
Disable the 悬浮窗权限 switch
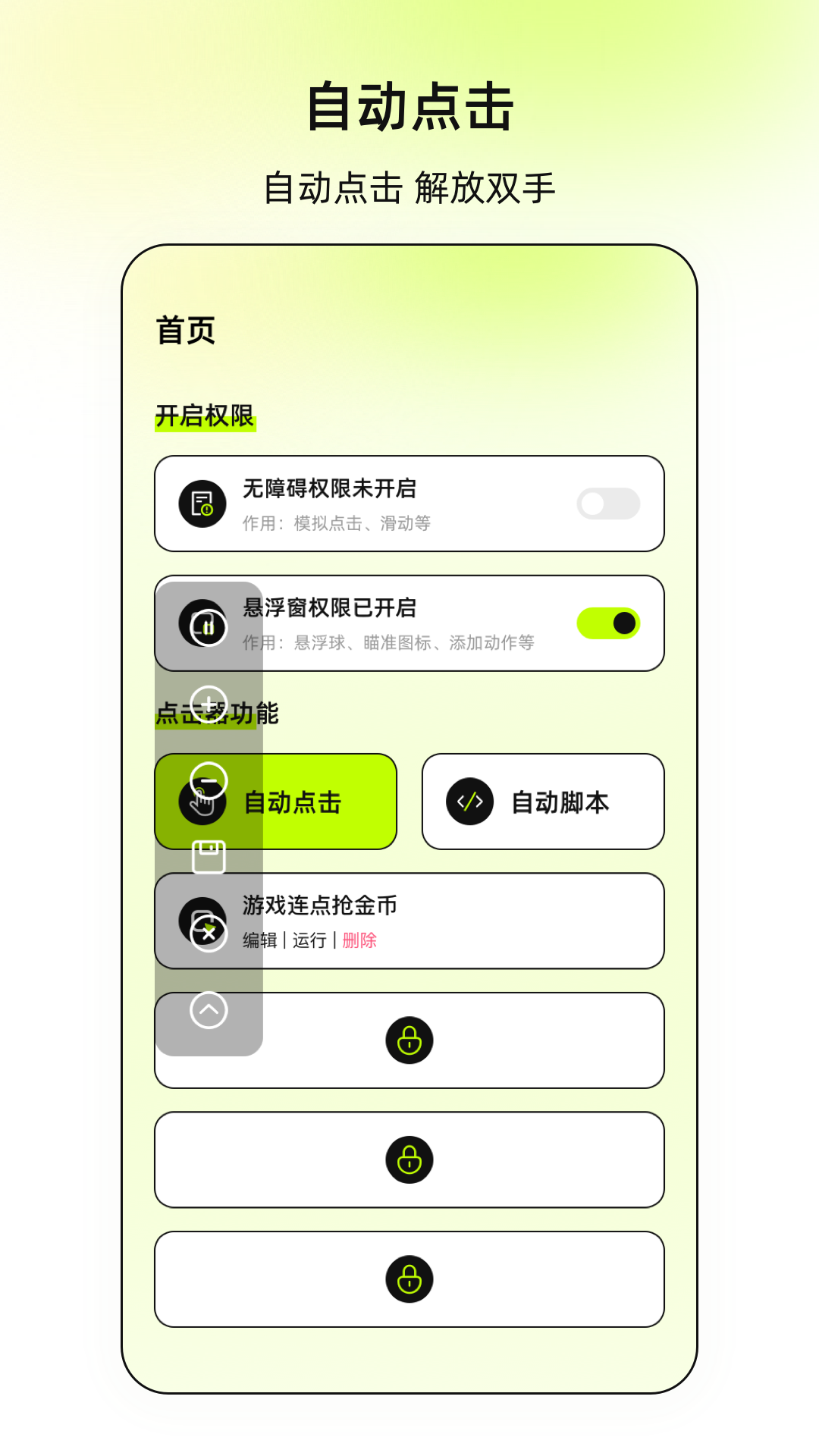[608, 622]
